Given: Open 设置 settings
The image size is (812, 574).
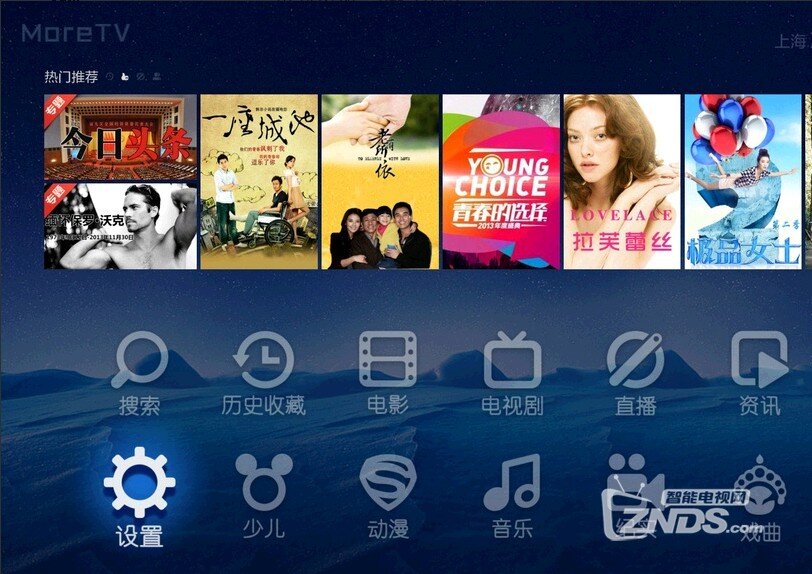Looking at the screenshot, I should tap(139, 494).
